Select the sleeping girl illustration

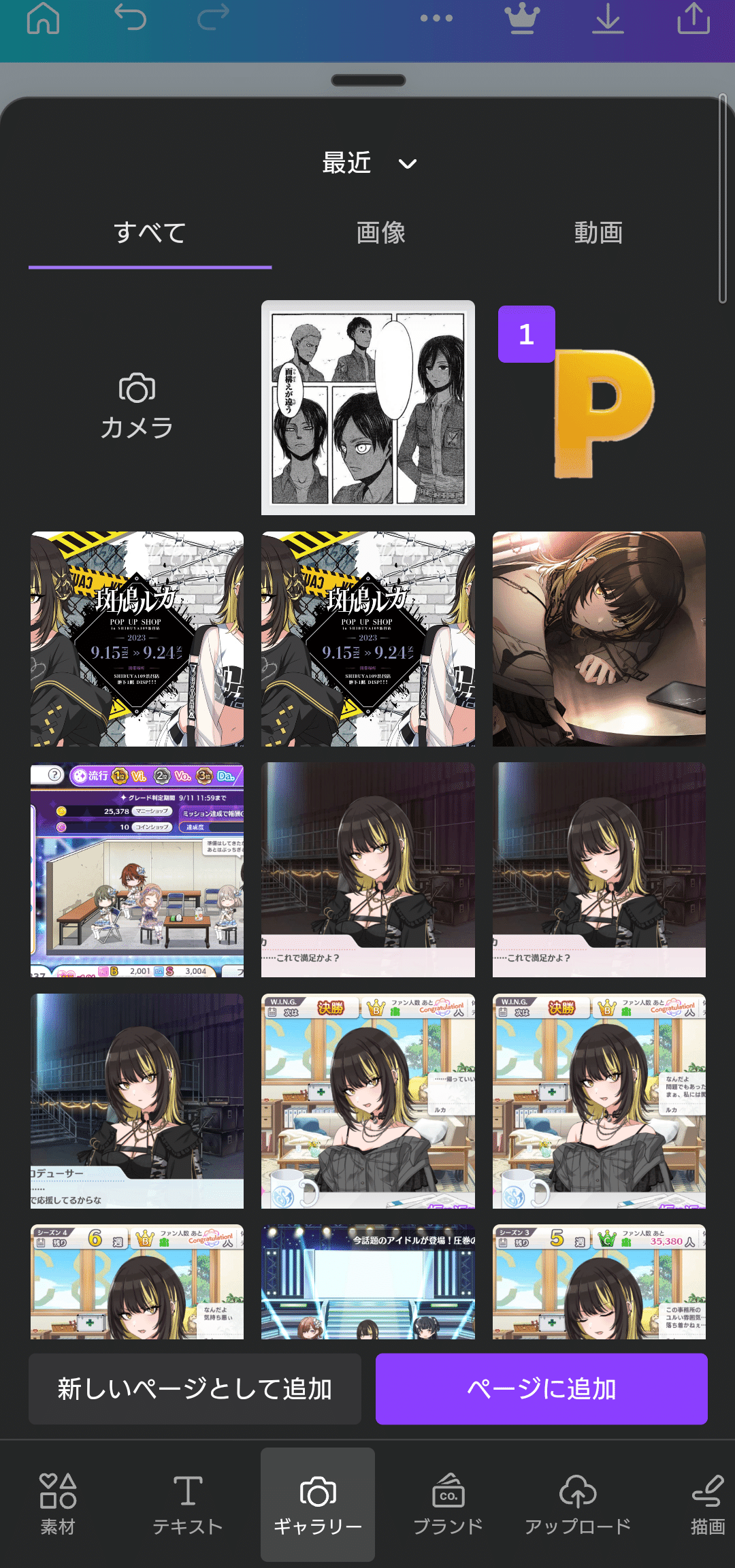point(599,638)
